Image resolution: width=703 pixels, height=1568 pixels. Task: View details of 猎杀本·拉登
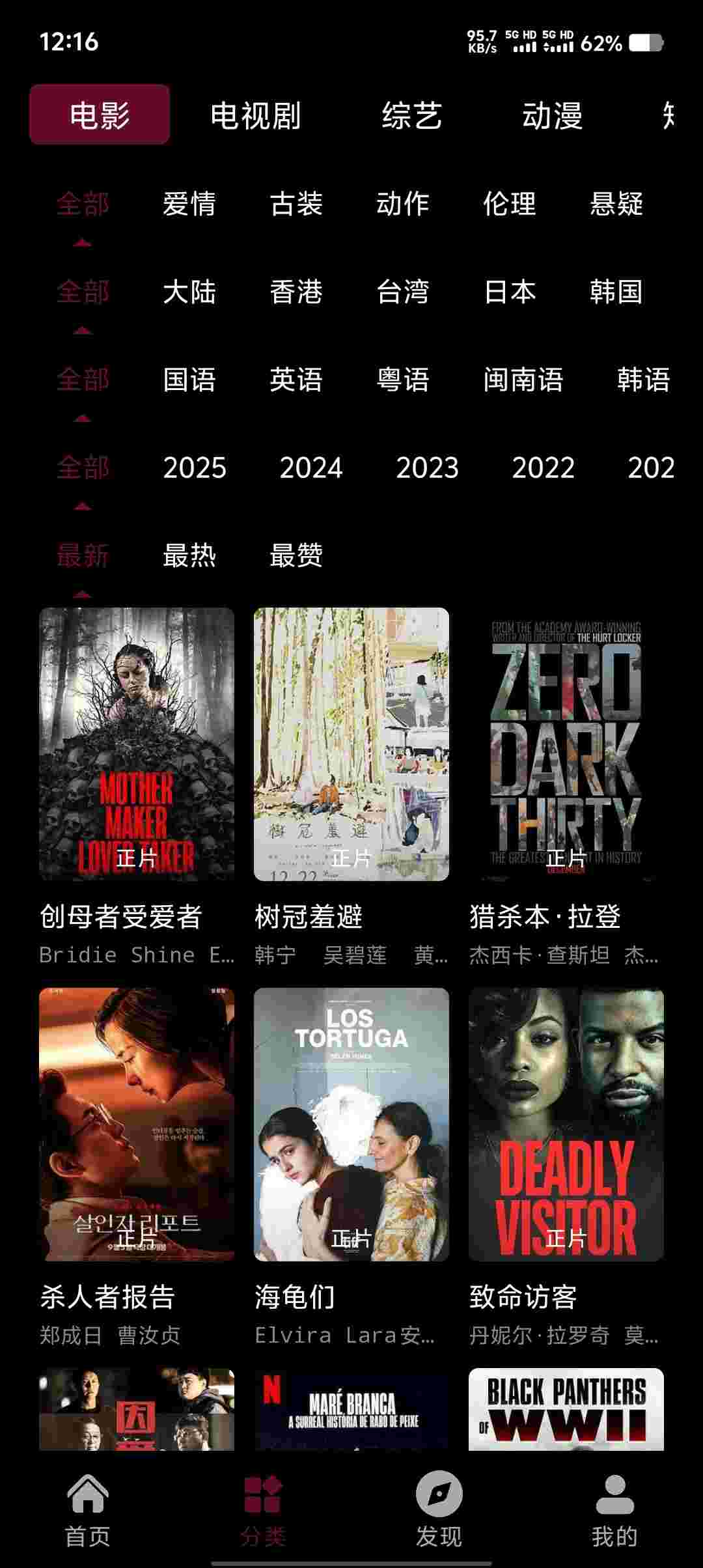566,744
